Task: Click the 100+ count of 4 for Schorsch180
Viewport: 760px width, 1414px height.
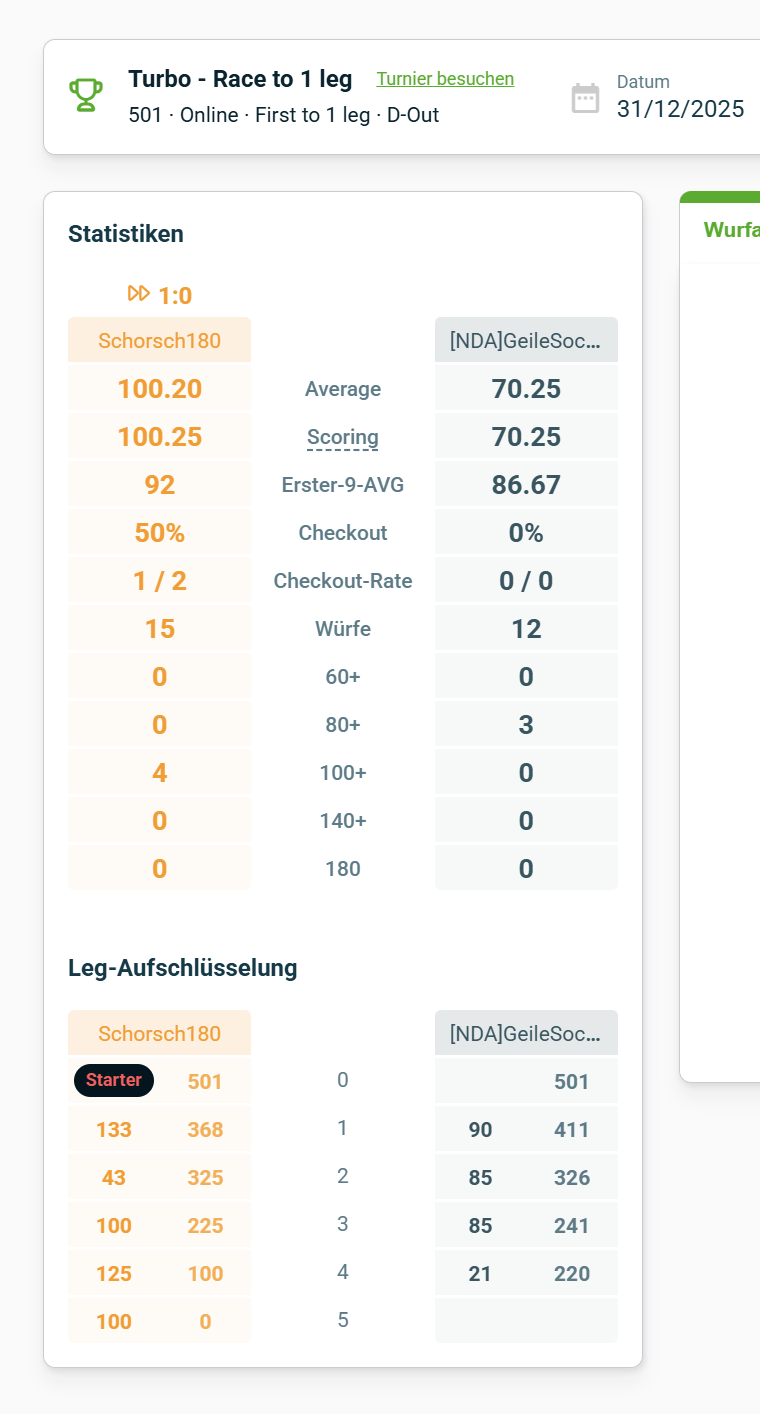Action: [x=159, y=772]
